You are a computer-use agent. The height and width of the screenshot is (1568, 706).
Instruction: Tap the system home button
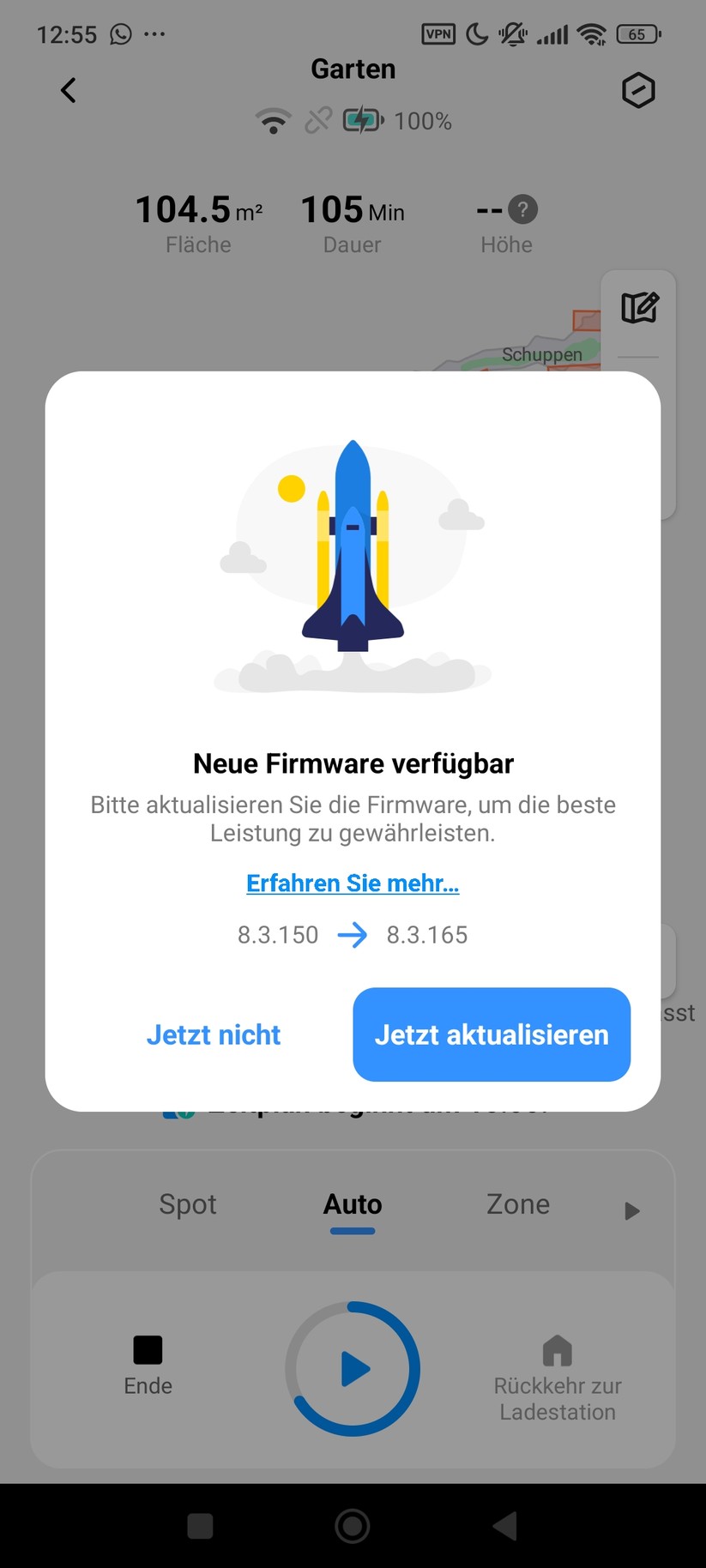tap(353, 1525)
